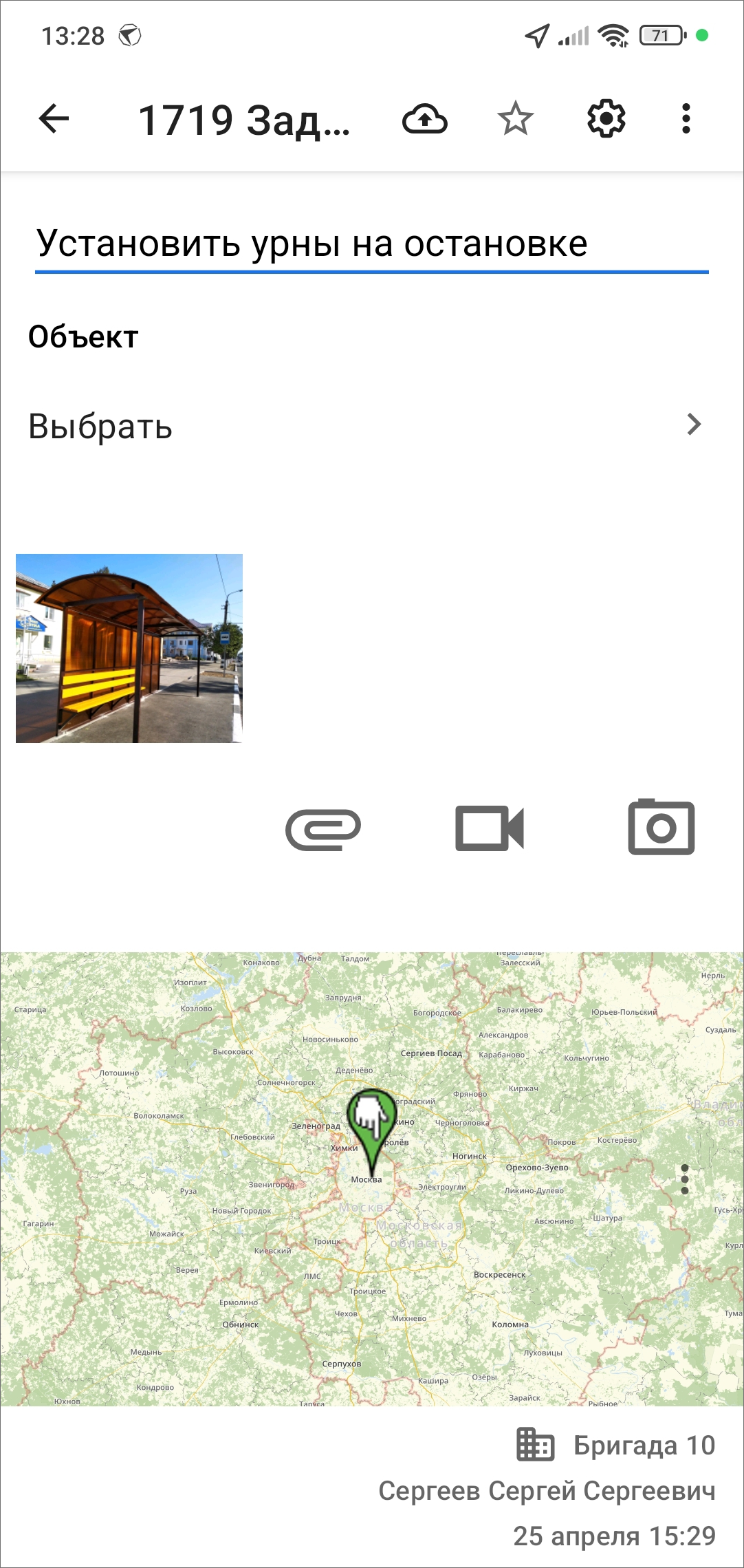Viewport: 744px width, 1568px height.
Task: Mark this task as favorite with the star
Action: click(515, 119)
